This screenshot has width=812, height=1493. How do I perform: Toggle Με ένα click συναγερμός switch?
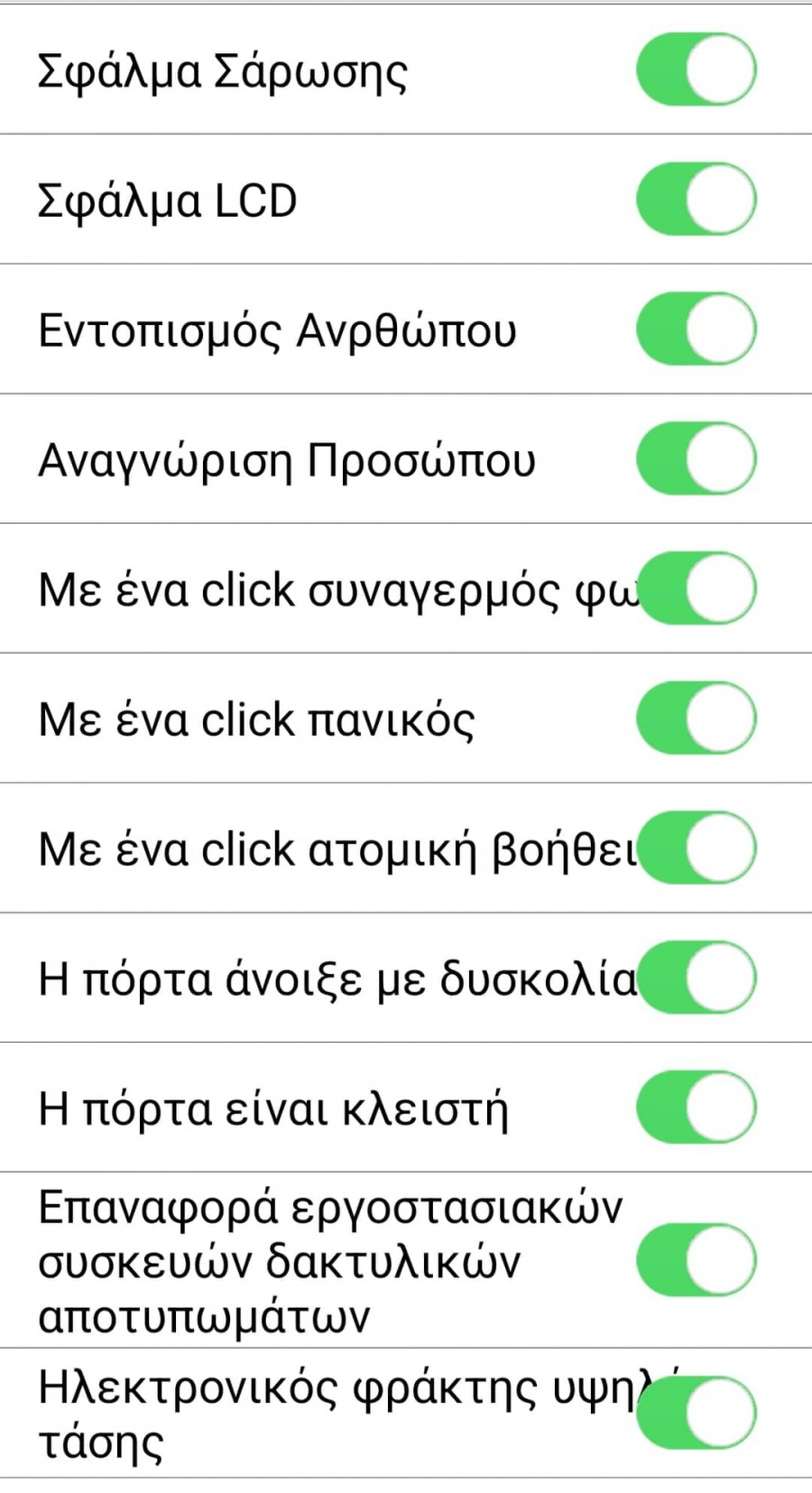coord(696,589)
